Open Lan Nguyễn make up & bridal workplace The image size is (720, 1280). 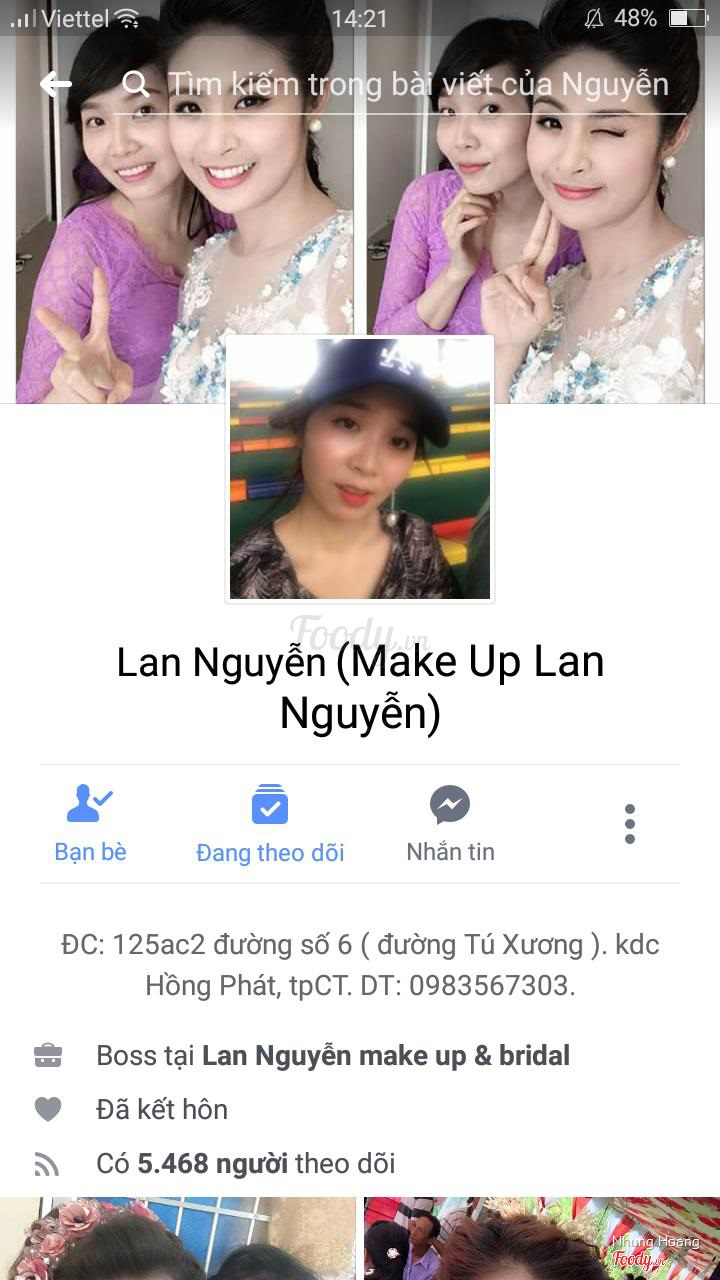[385, 1055]
